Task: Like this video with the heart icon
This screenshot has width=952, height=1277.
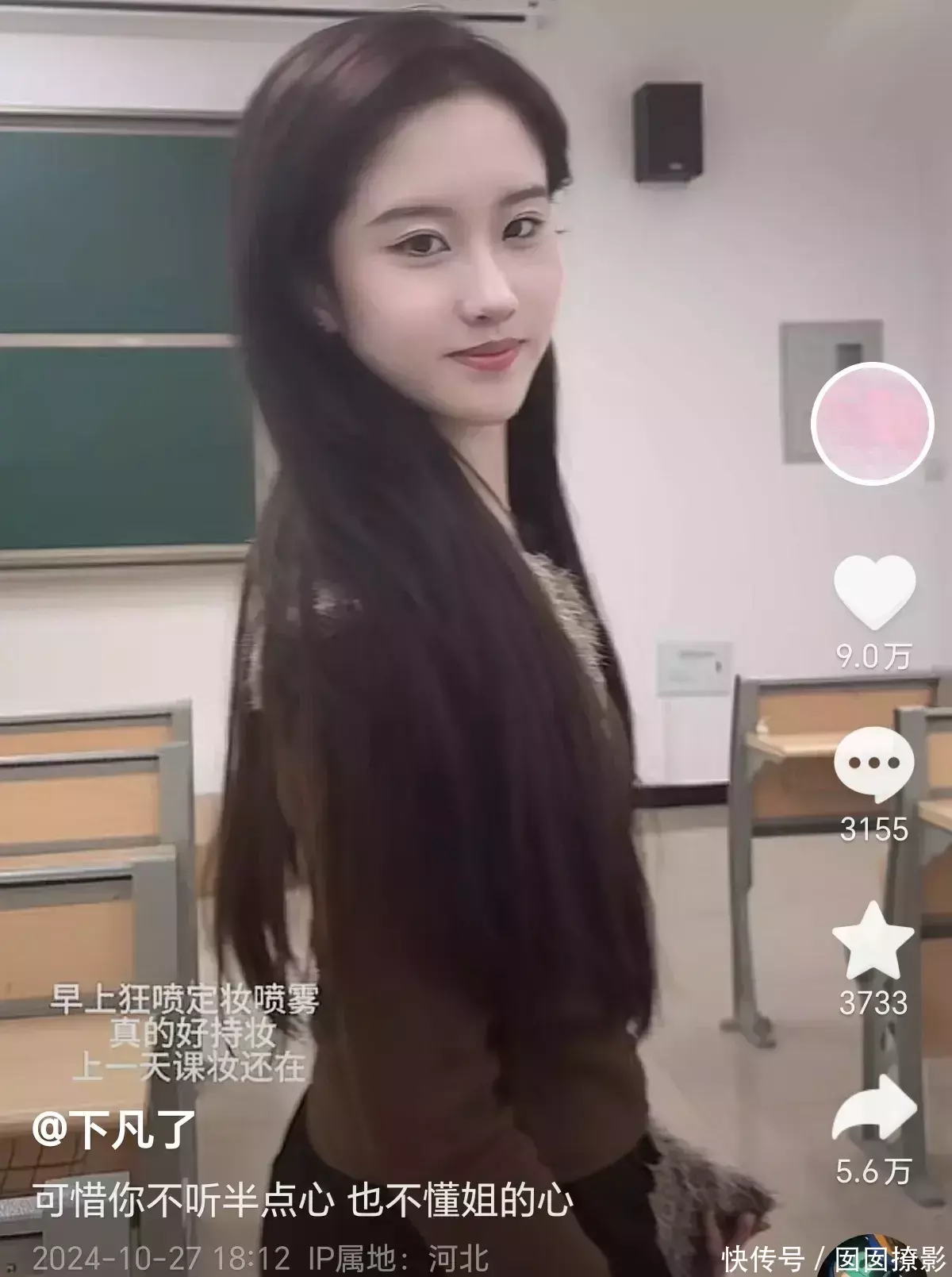Action: (874, 591)
